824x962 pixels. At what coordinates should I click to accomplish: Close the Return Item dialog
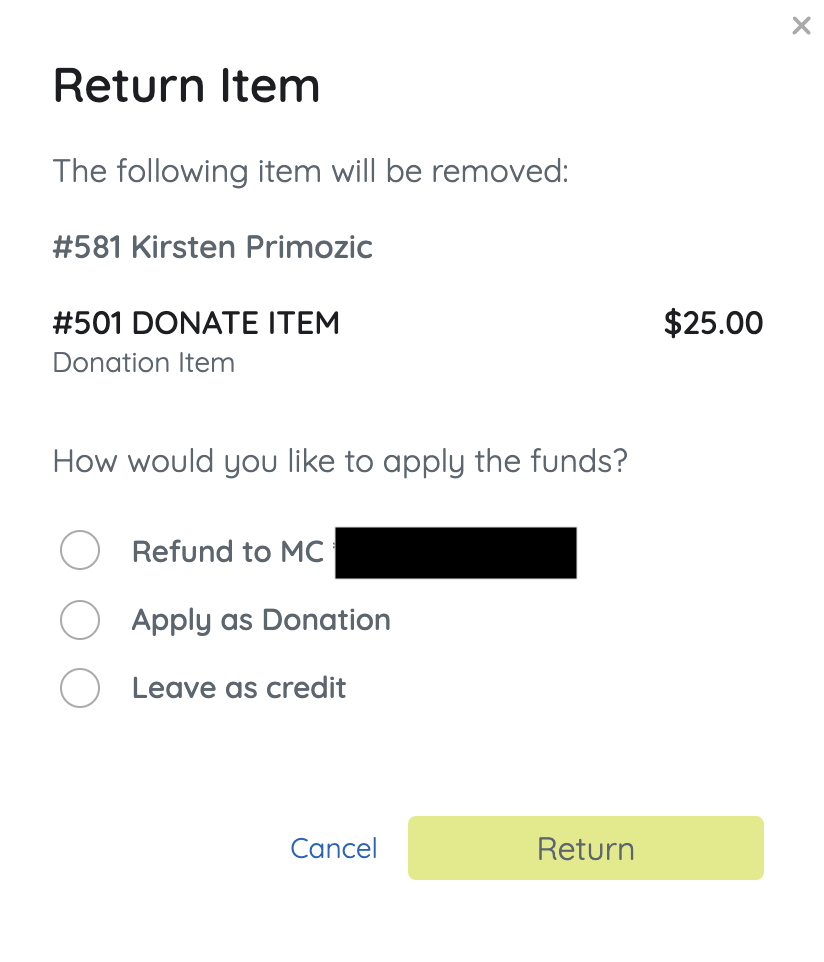(801, 26)
